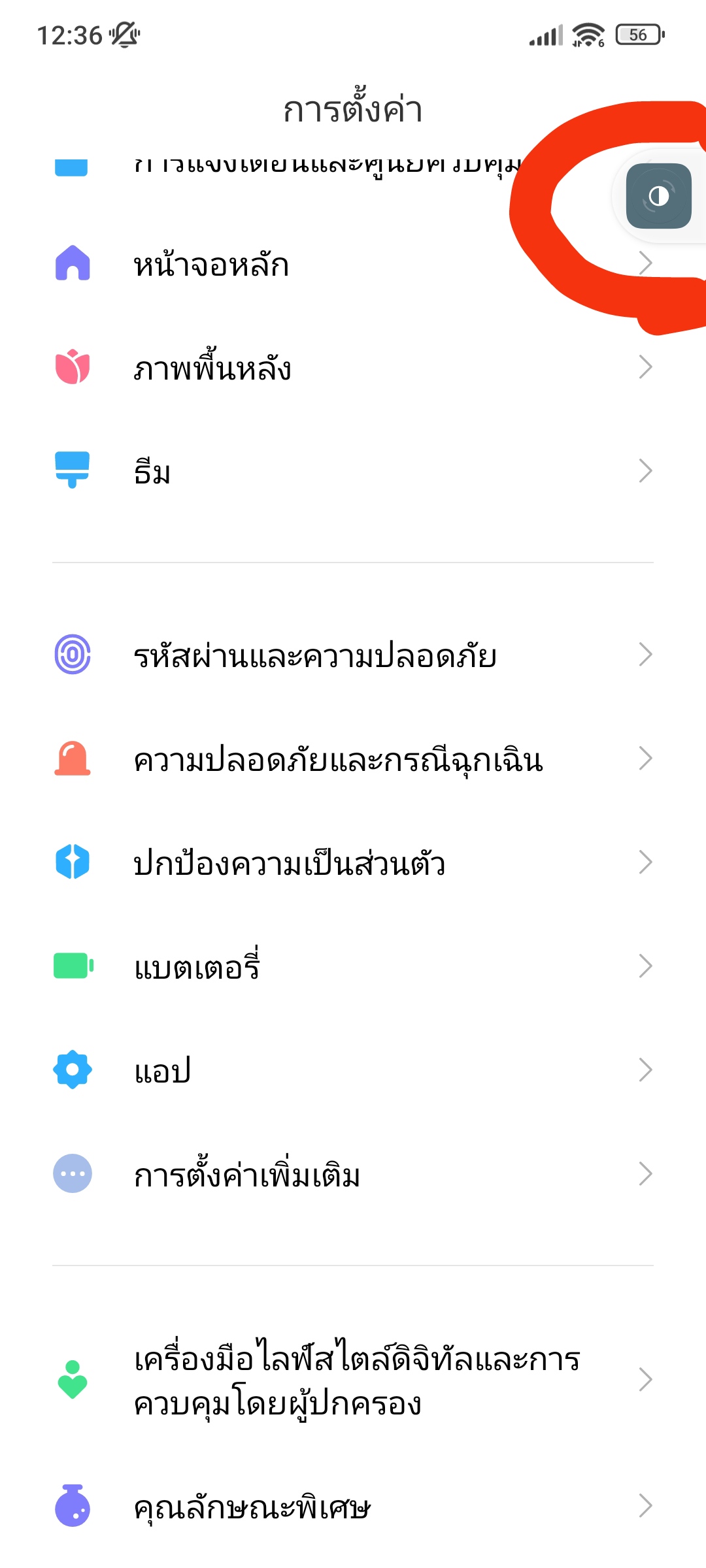The image size is (706, 1568).
Task: Open ภาพพื้นหลัง wallpaper settings
Action: [x=353, y=367]
